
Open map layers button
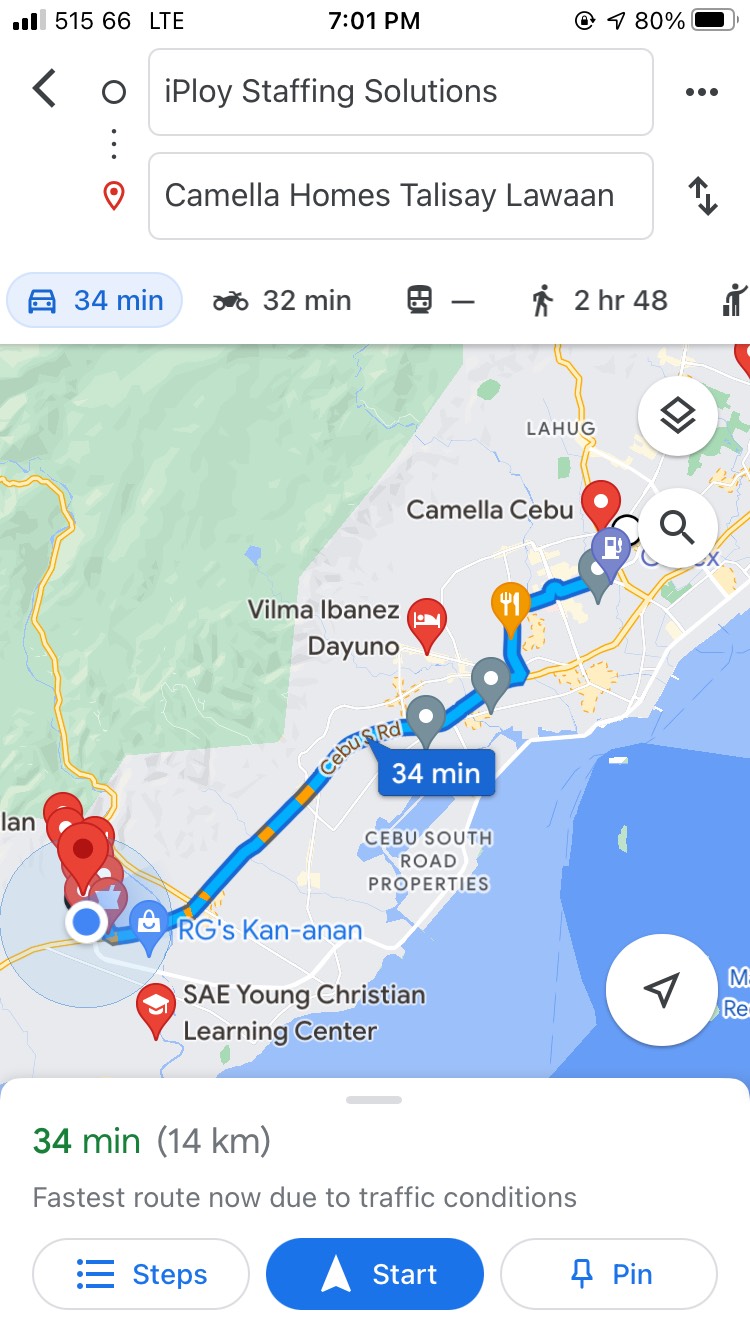click(677, 415)
